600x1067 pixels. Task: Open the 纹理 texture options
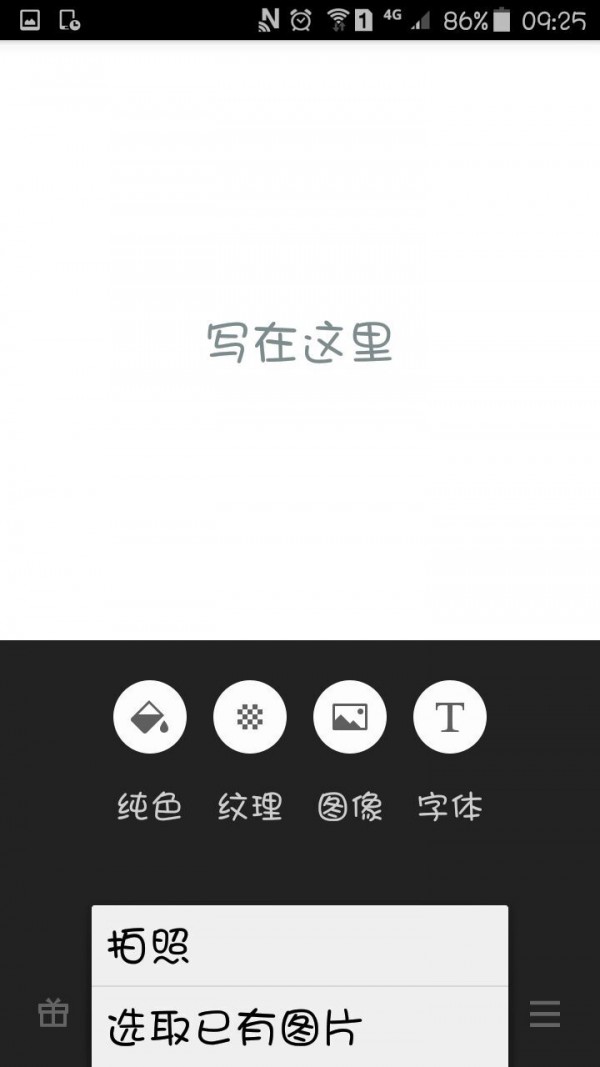point(250,716)
